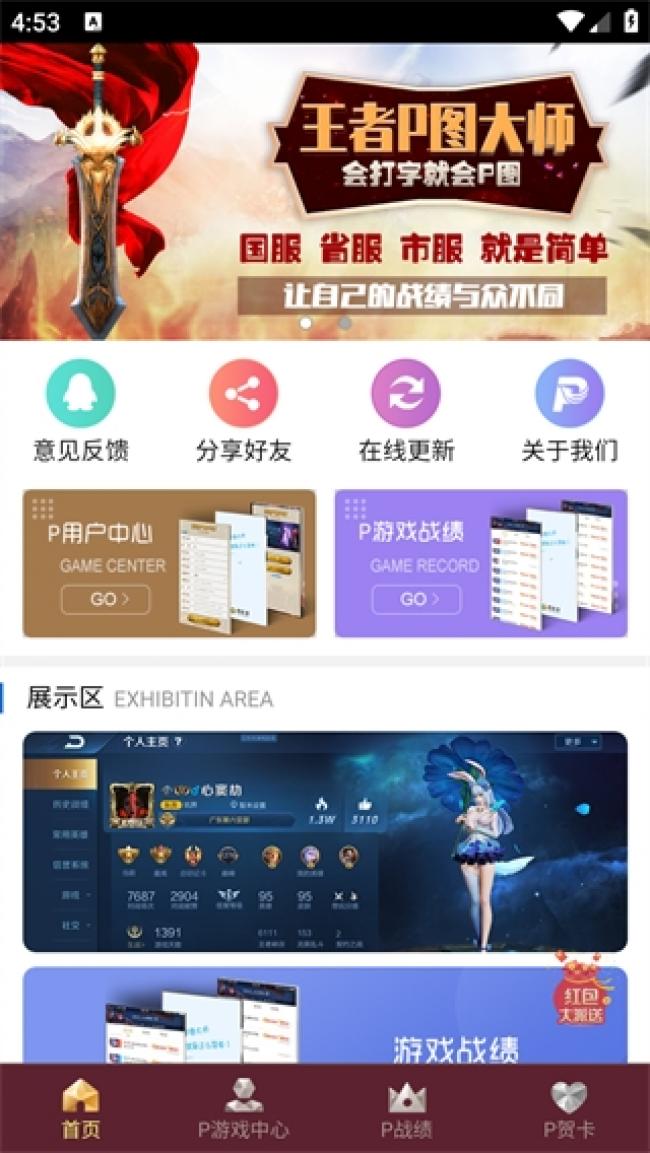
Task: Check 在线更新 online update
Action: 406,412
